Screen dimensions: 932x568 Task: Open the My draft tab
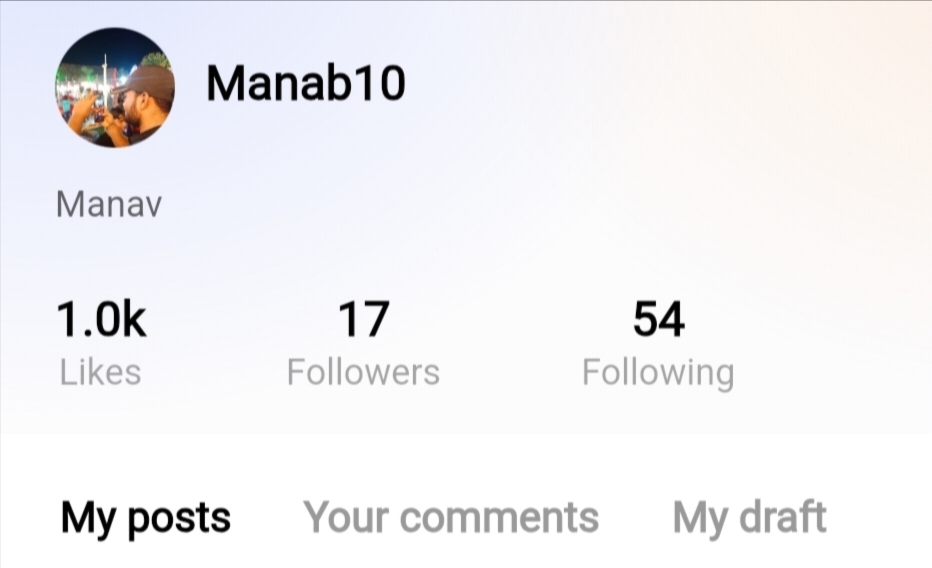(749, 518)
